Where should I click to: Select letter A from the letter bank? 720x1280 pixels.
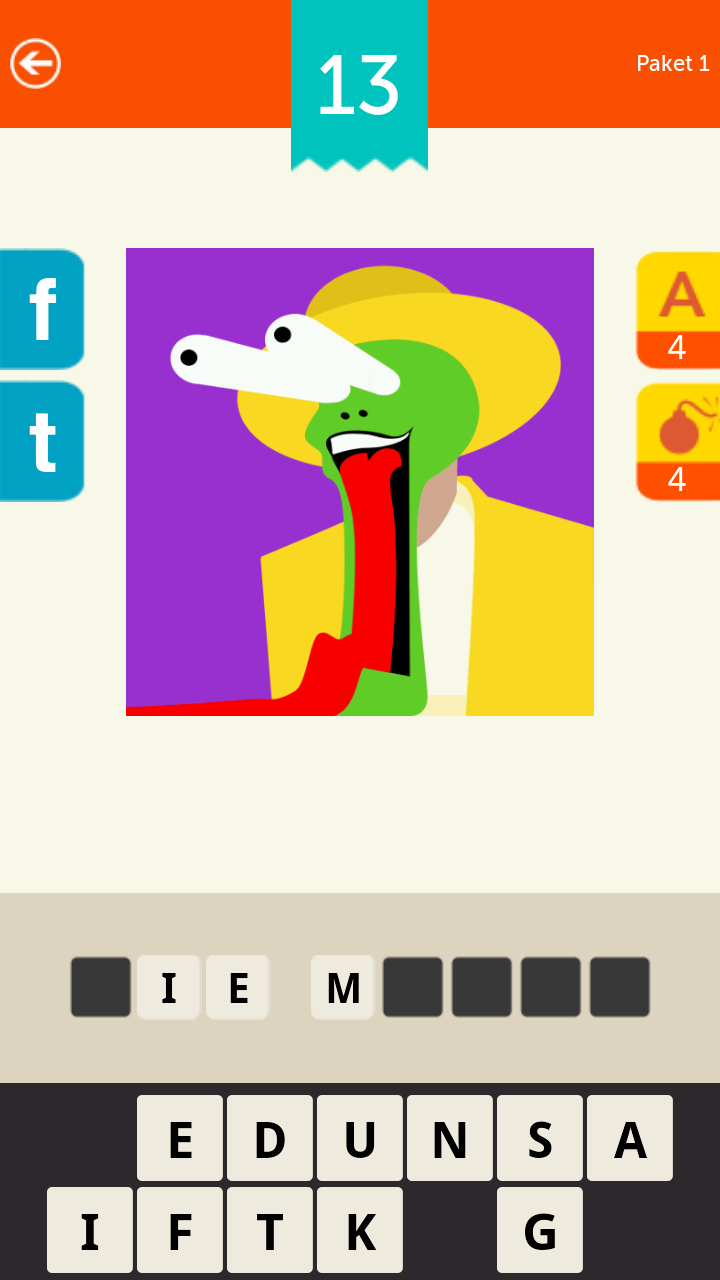coord(630,1138)
